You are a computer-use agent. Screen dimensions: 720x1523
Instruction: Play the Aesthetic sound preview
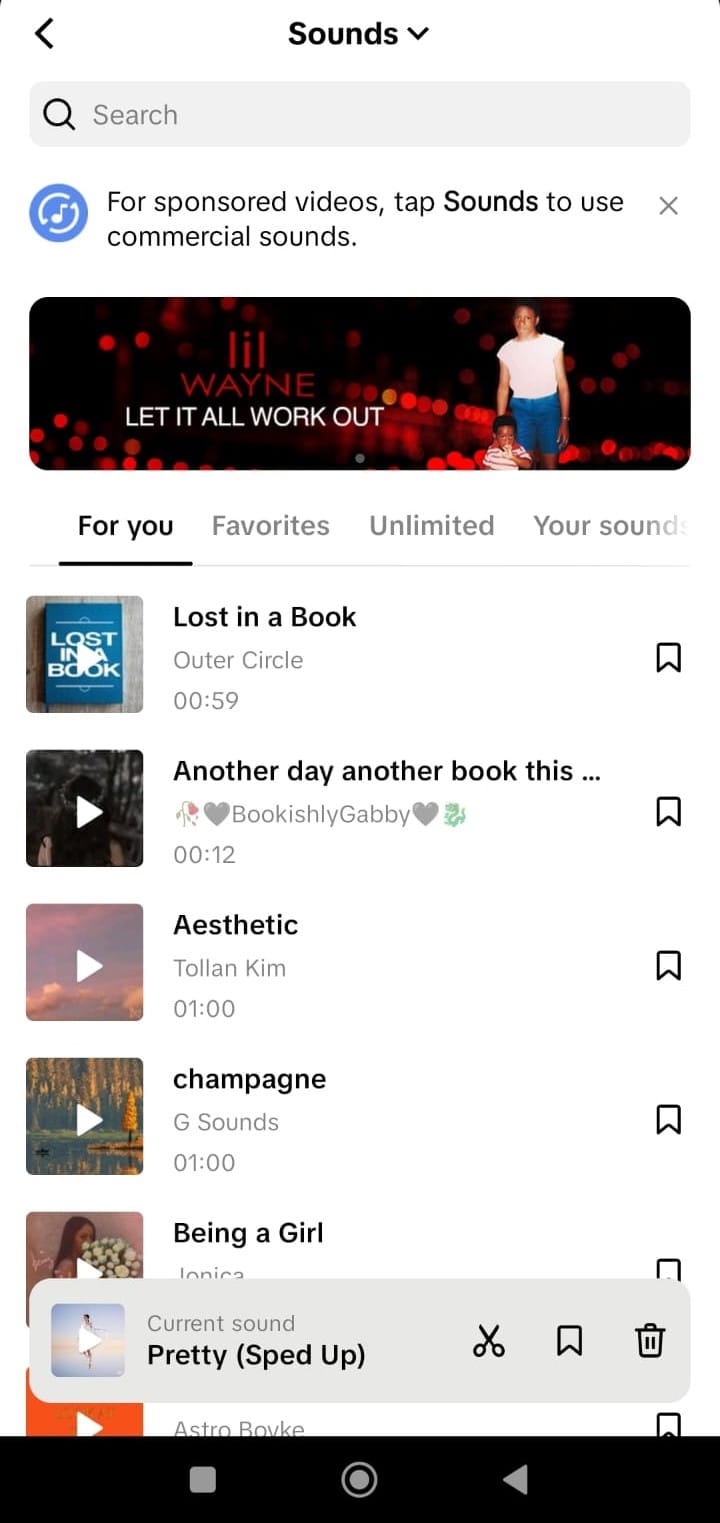pyautogui.click(x=85, y=962)
